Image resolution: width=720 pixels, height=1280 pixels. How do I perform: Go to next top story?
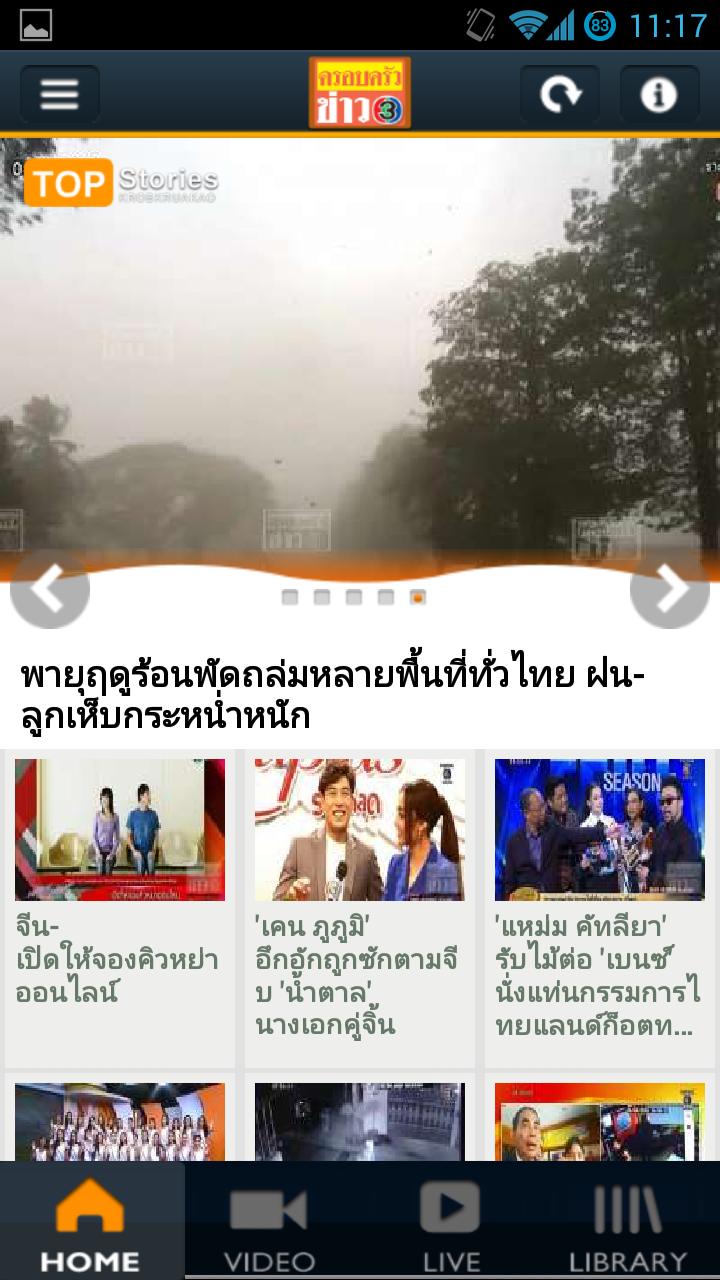pyautogui.click(x=670, y=589)
